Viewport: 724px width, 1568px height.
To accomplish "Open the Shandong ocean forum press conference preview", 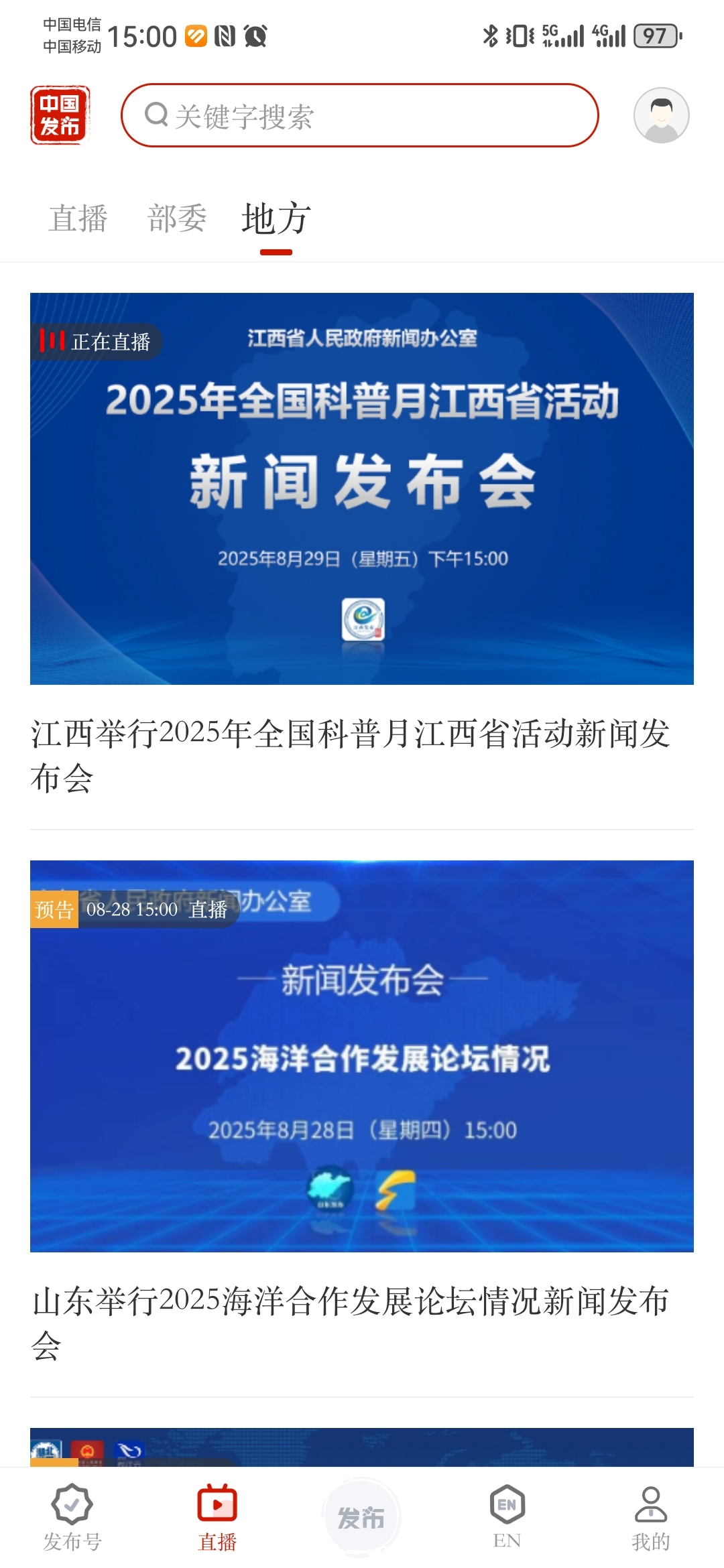I will [x=362, y=1056].
